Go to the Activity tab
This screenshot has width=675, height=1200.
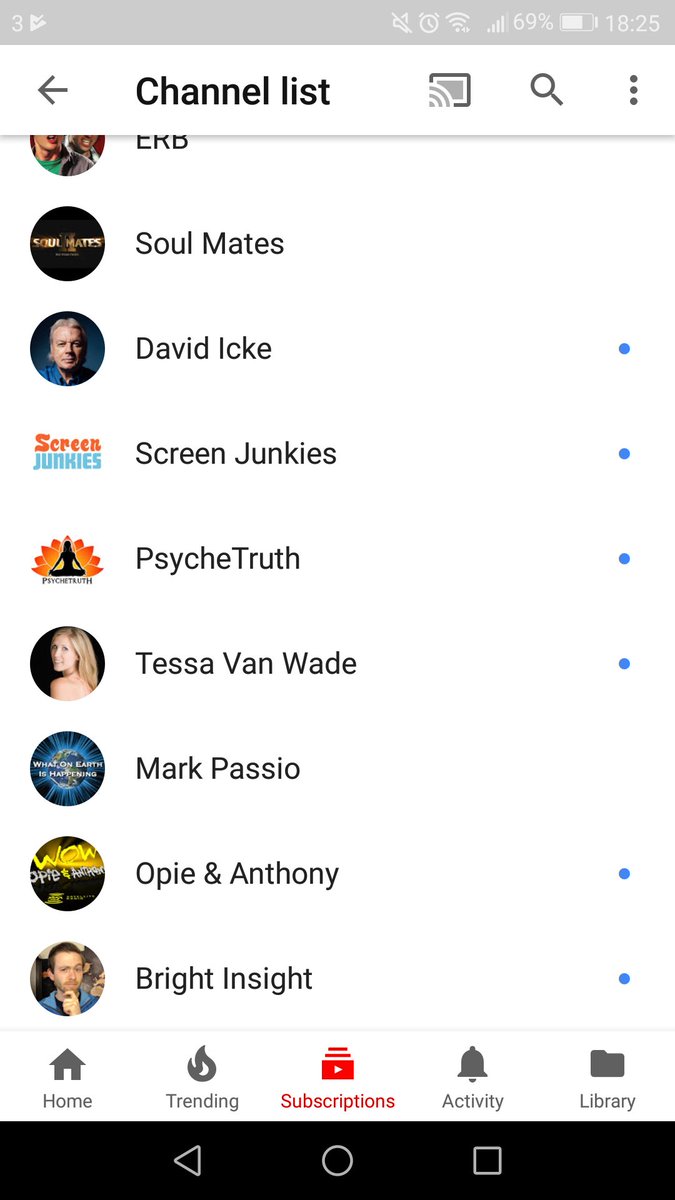tap(472, 1078)
